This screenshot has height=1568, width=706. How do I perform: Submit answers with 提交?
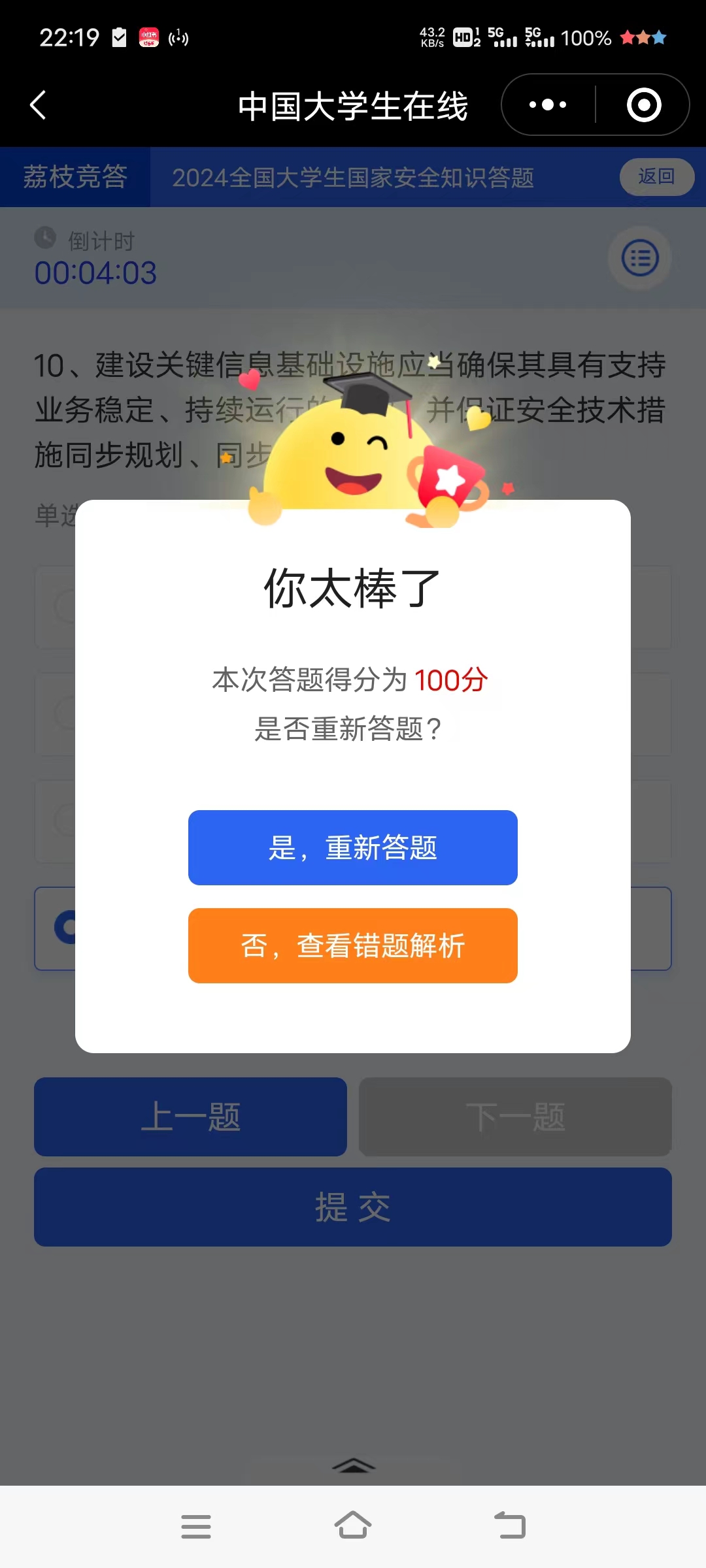click(x=353, y=1207)
